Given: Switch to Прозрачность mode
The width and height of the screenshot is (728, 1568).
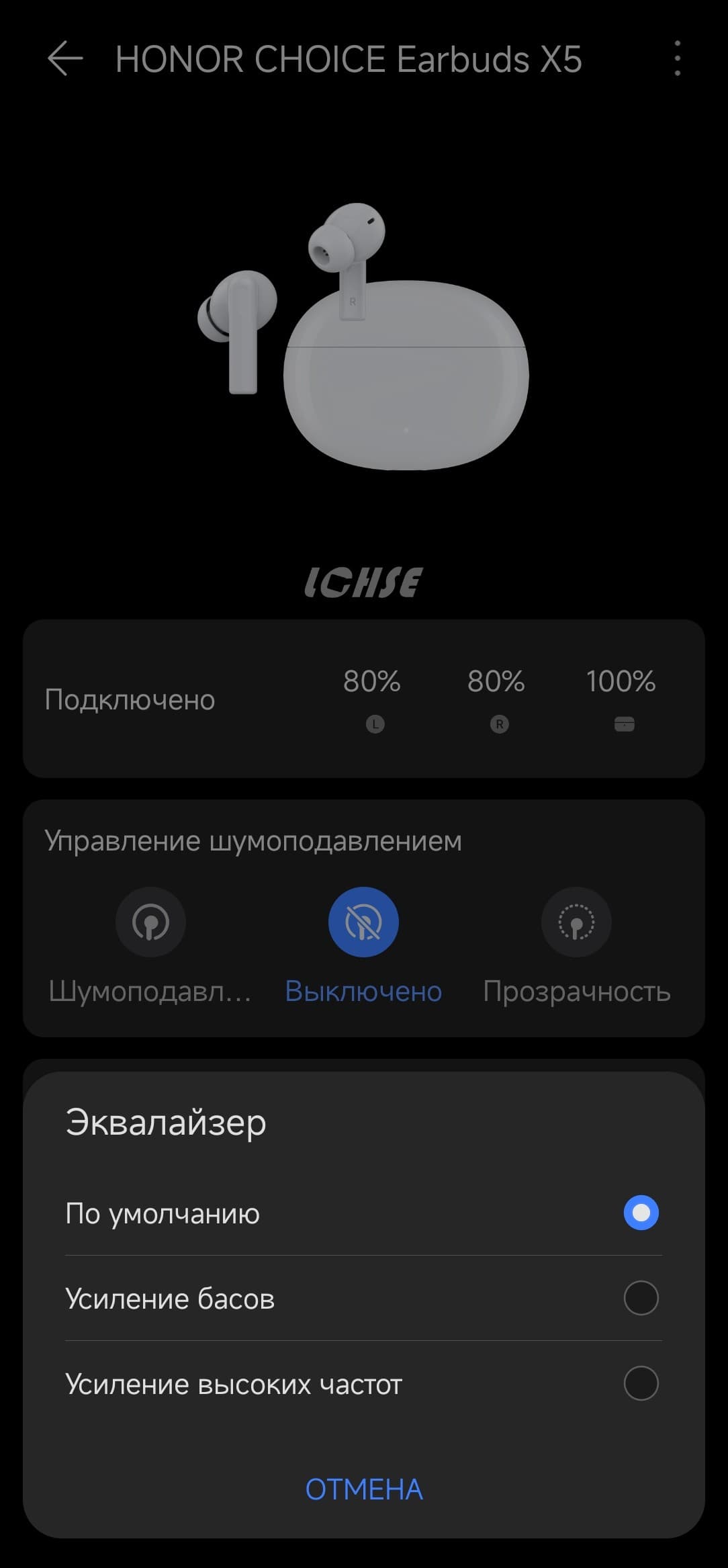Looking at the screenshot, I should [576, 922].
